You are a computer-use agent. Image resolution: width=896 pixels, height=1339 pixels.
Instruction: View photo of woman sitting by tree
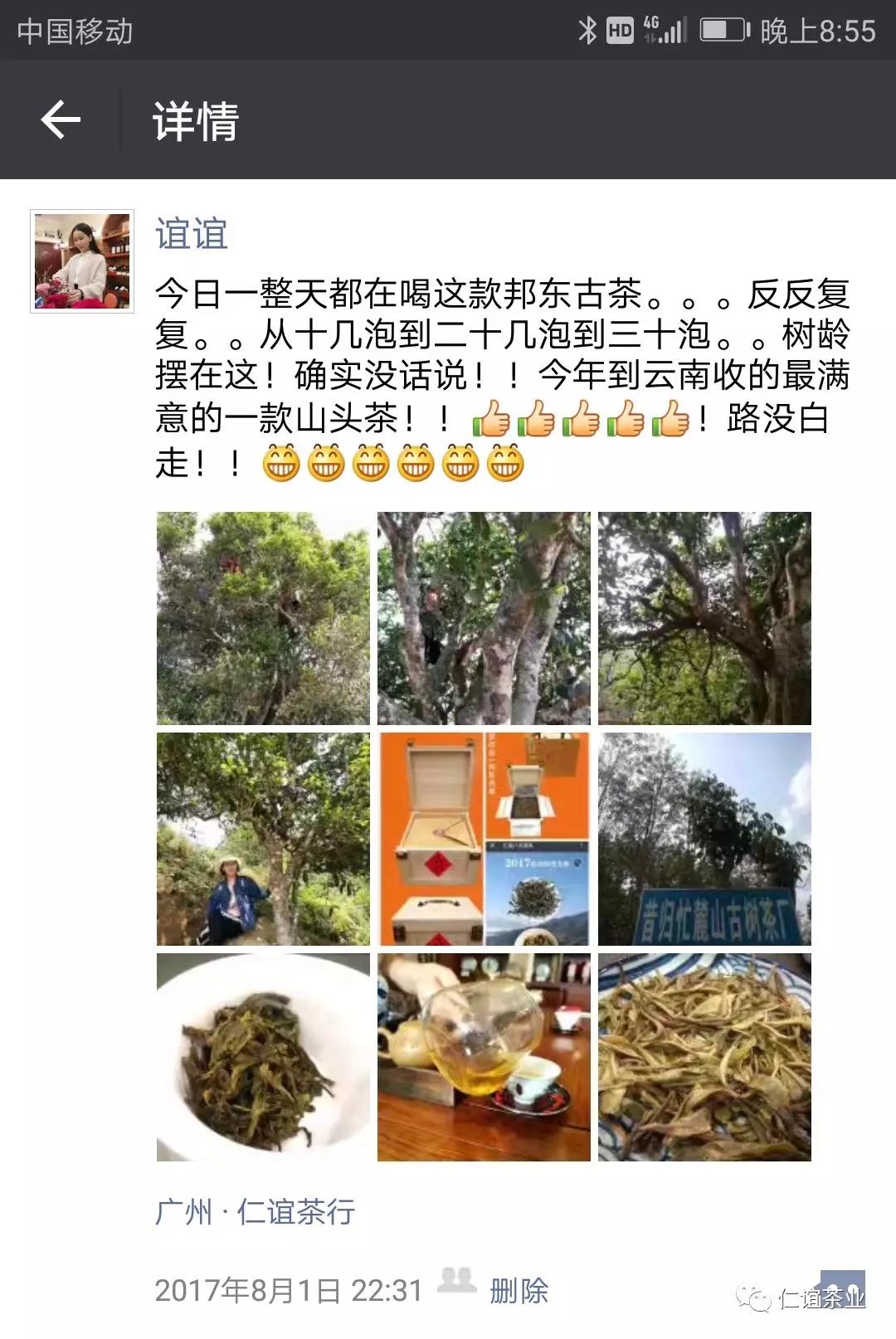click(263, 839)
